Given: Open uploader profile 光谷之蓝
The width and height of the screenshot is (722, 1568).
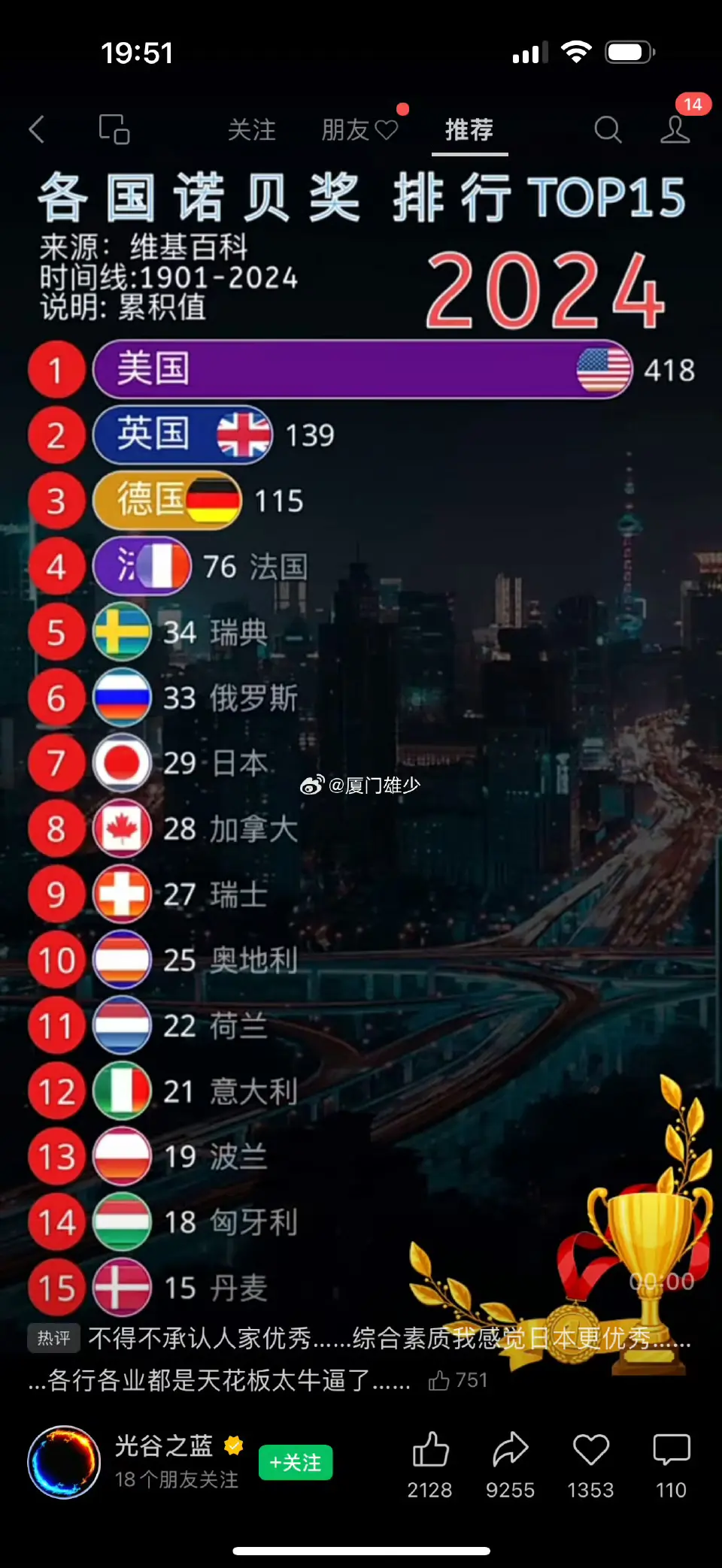Looking at the screenshot, I should pyautogui.click(x=162, y=1446).
